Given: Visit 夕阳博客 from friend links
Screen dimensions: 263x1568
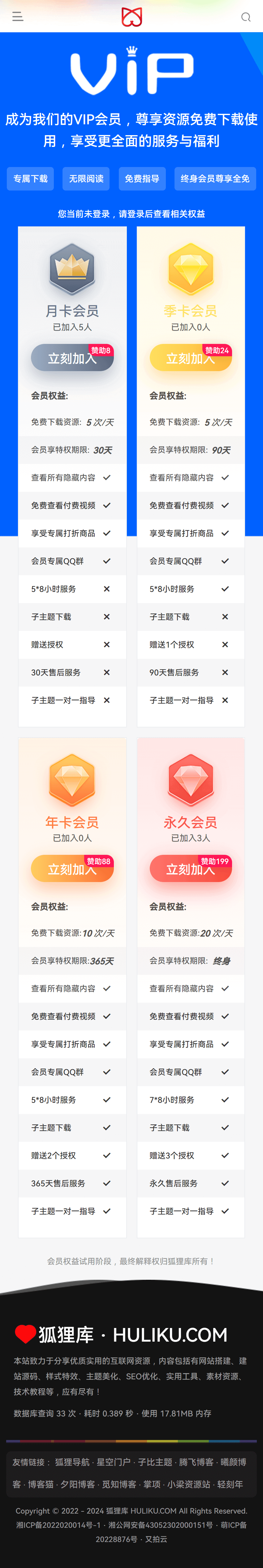Looking at the screenshot, I should [x=77, y=1484].
